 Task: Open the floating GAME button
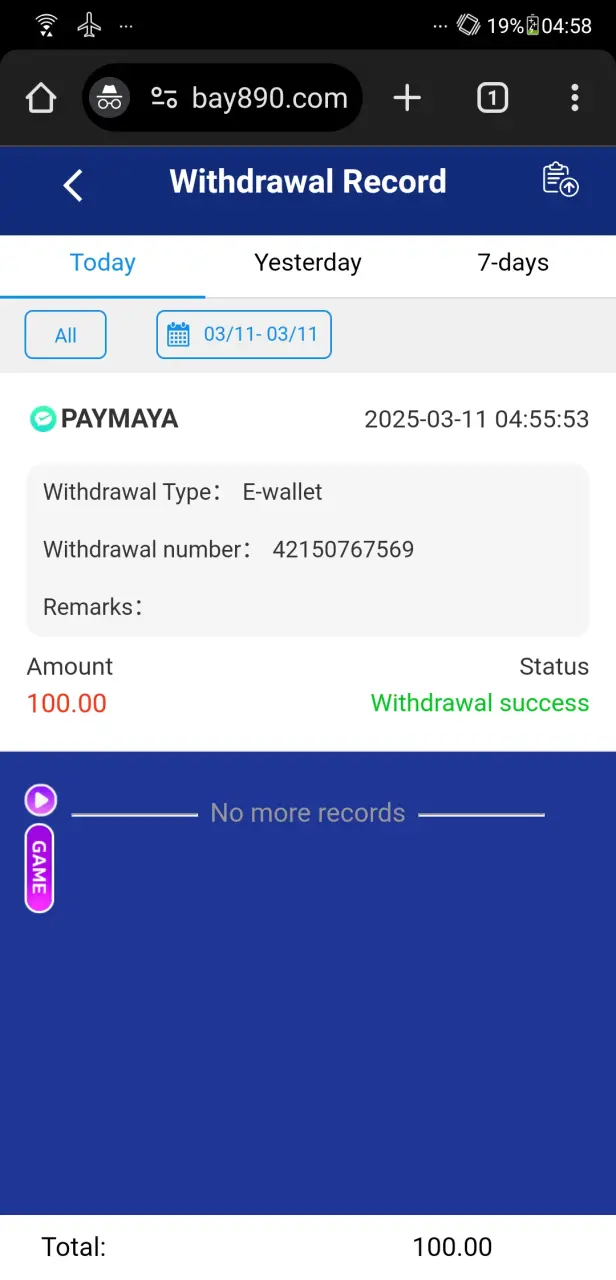coord(39,868)
